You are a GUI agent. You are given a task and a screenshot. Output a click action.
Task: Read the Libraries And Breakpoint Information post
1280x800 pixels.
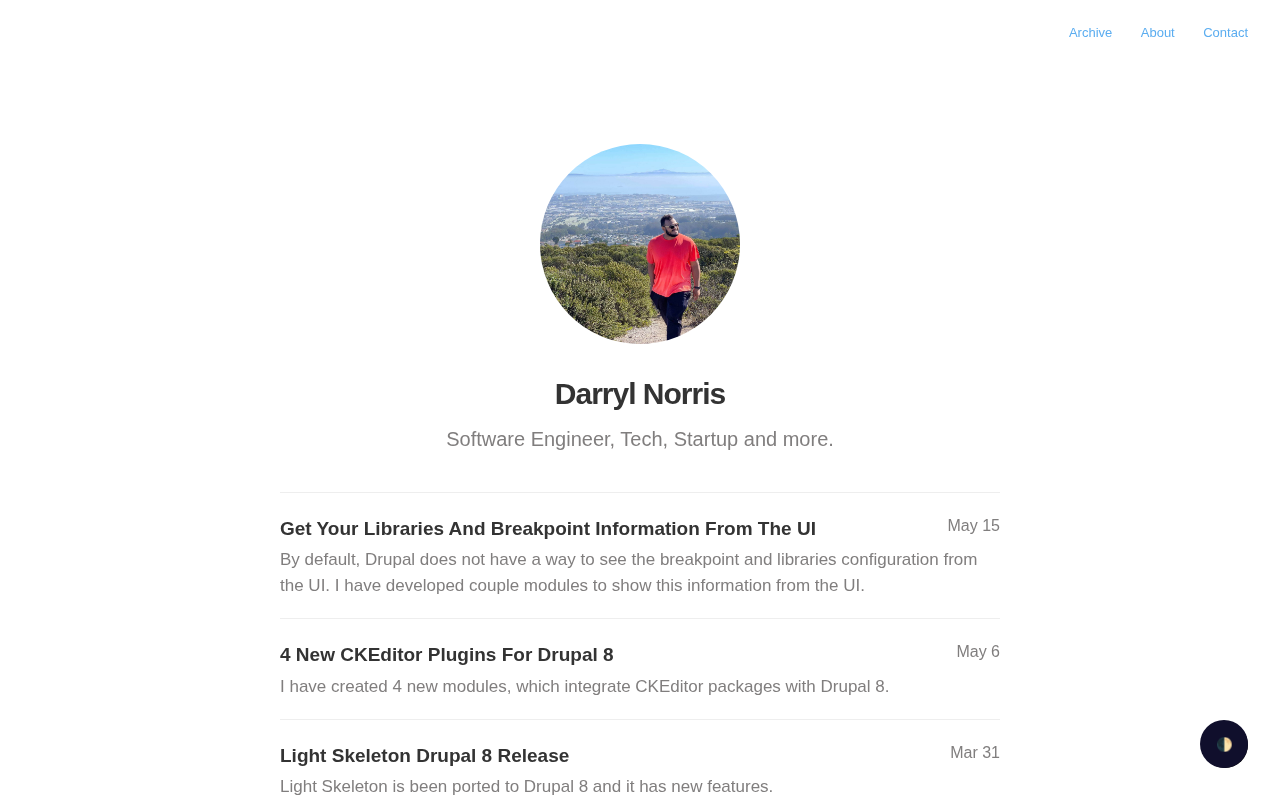pos(547,529)
